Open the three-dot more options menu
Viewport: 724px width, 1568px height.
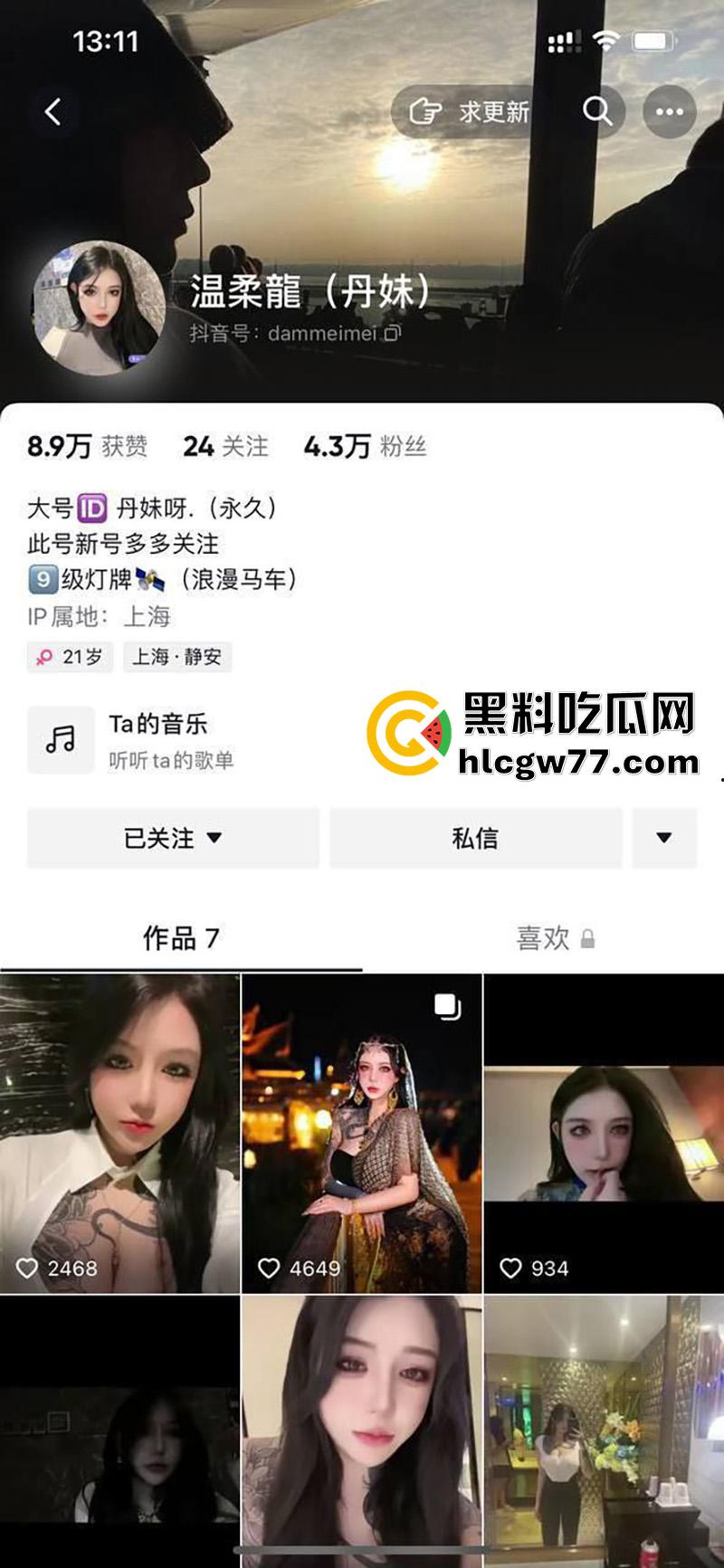click(x=668, y=111)
